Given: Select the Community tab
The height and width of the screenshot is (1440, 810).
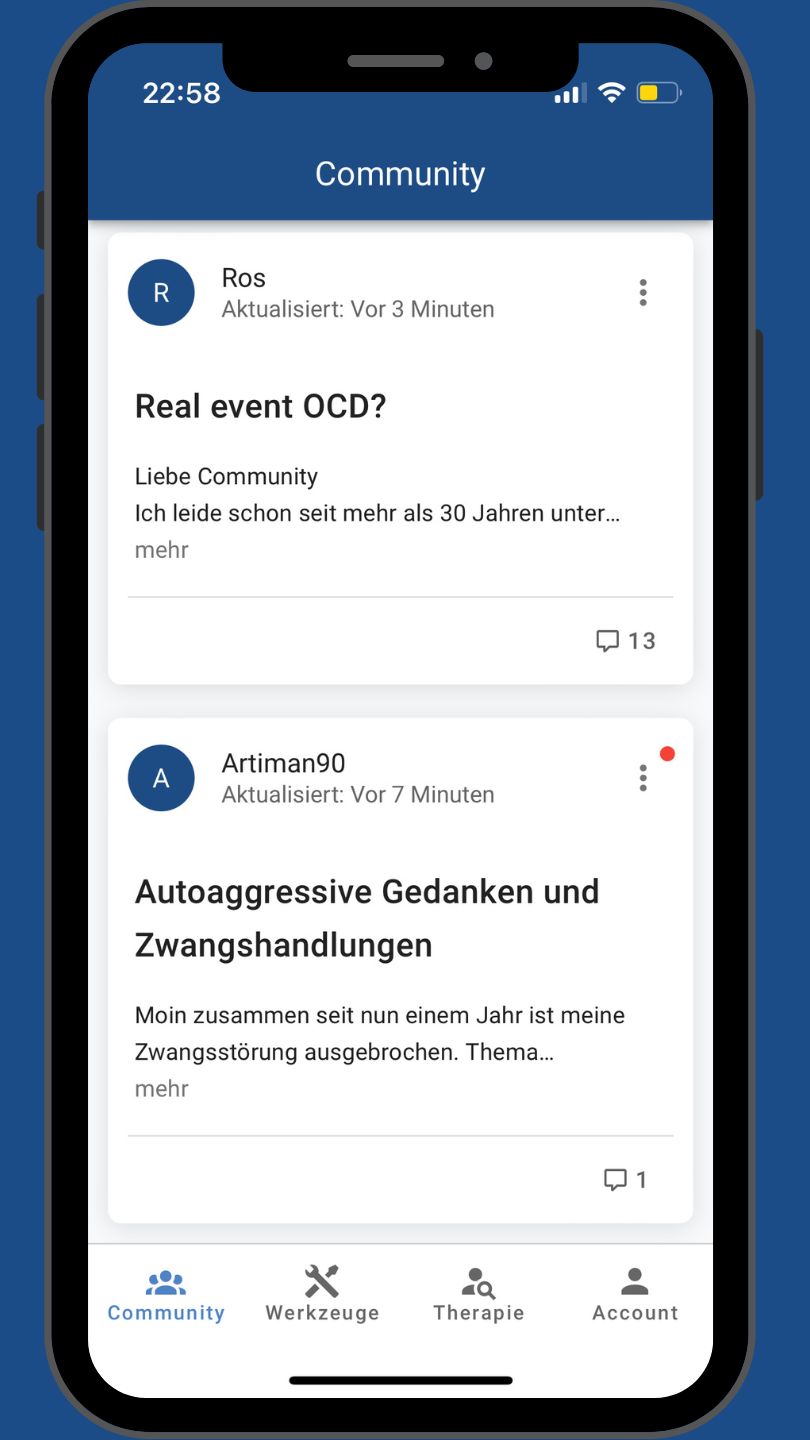Looking at the screenshot, I should (x=166, y=1294).
